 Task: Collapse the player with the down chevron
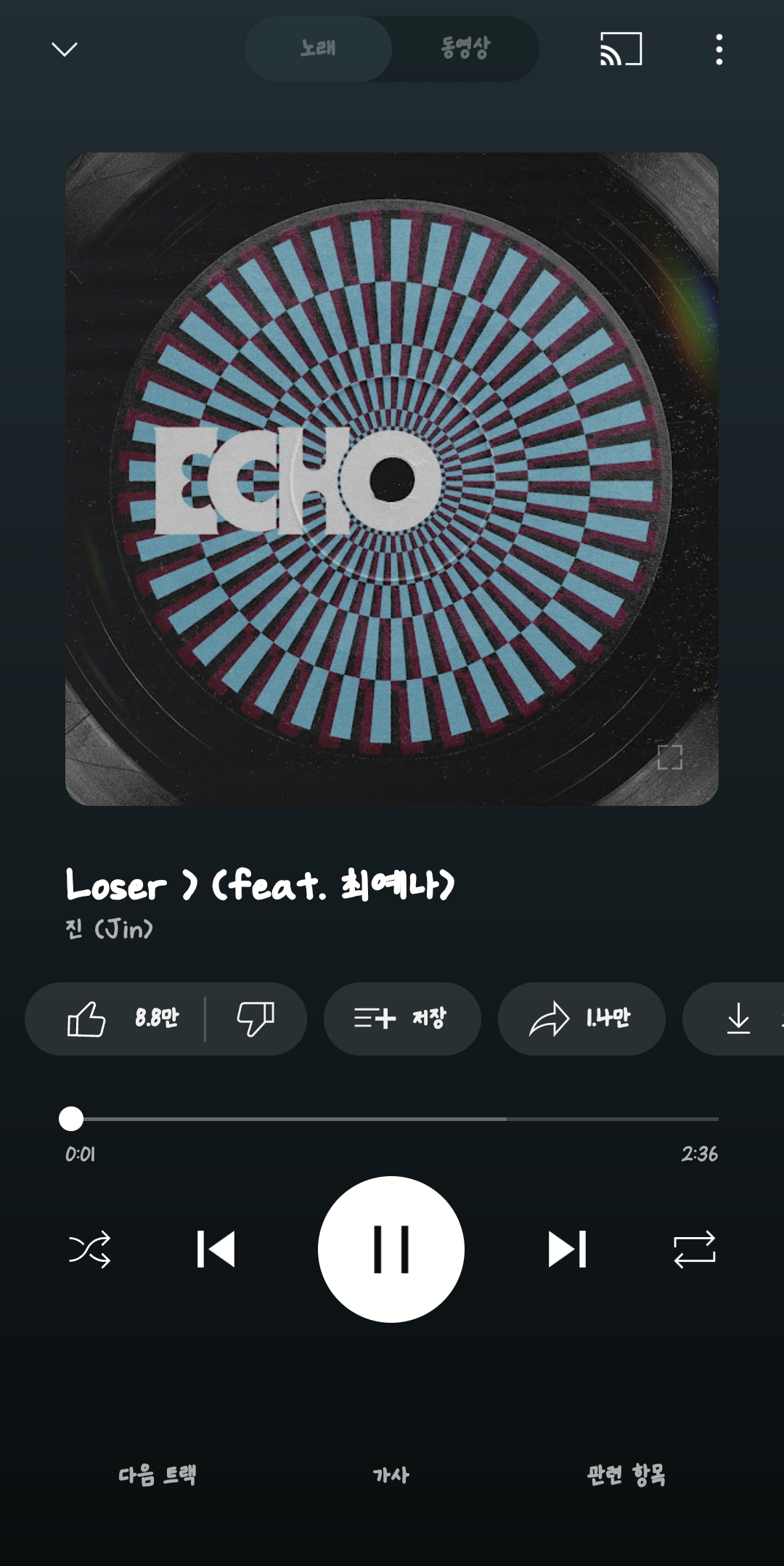65,49
